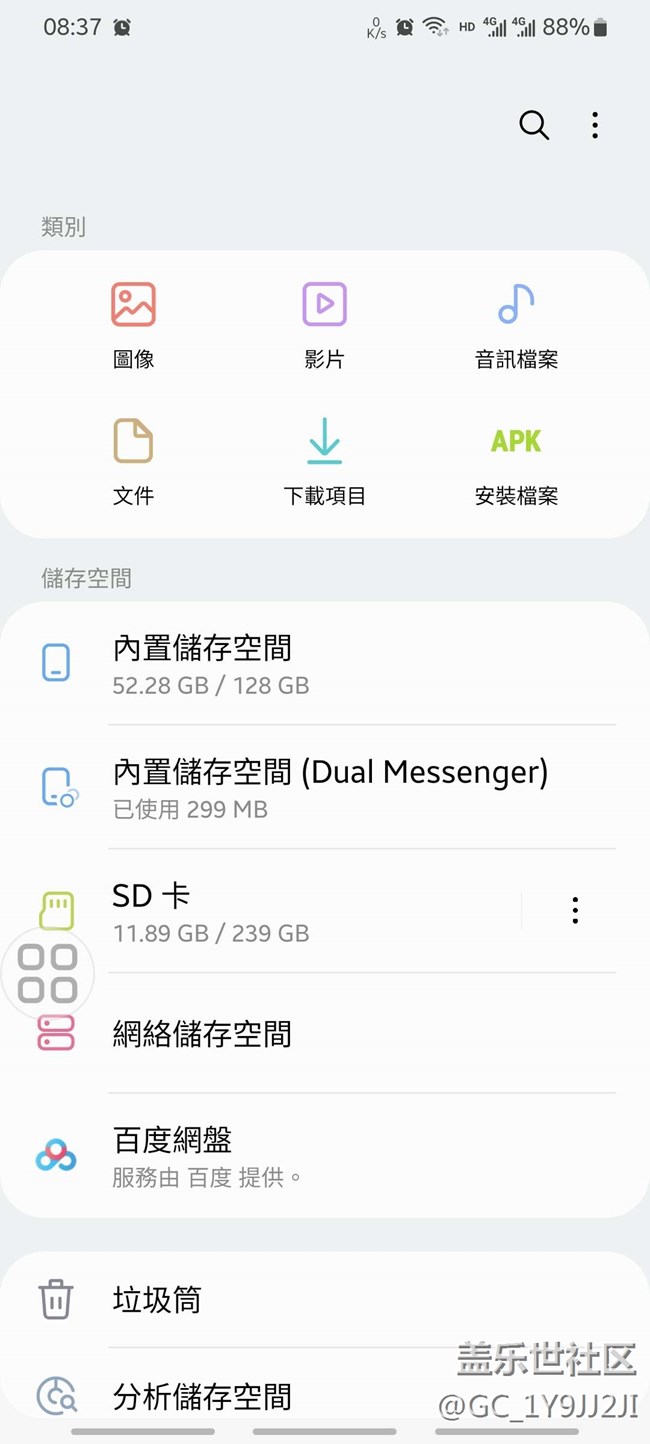Open SD 卡 more options menu
650x1444 pixels.
575,910
